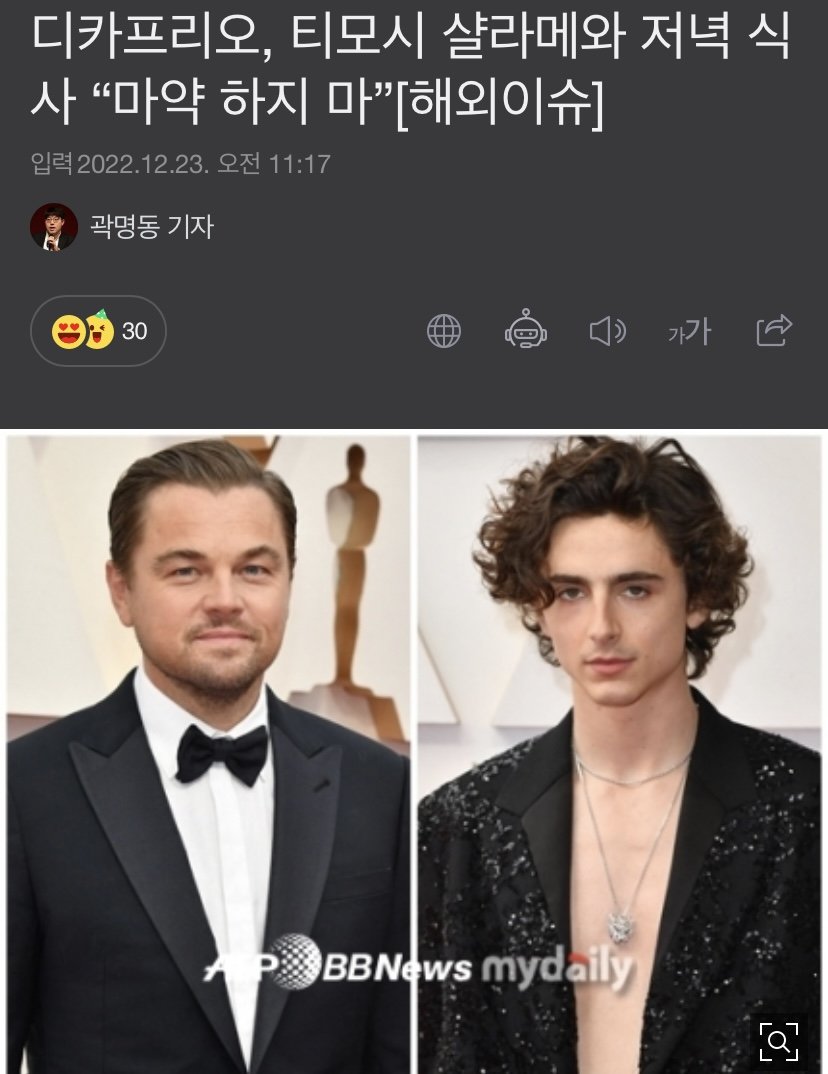This screenshot has width=828, height=1074.
Task: Open the AI summary robot icon
Action: point(525,331)
